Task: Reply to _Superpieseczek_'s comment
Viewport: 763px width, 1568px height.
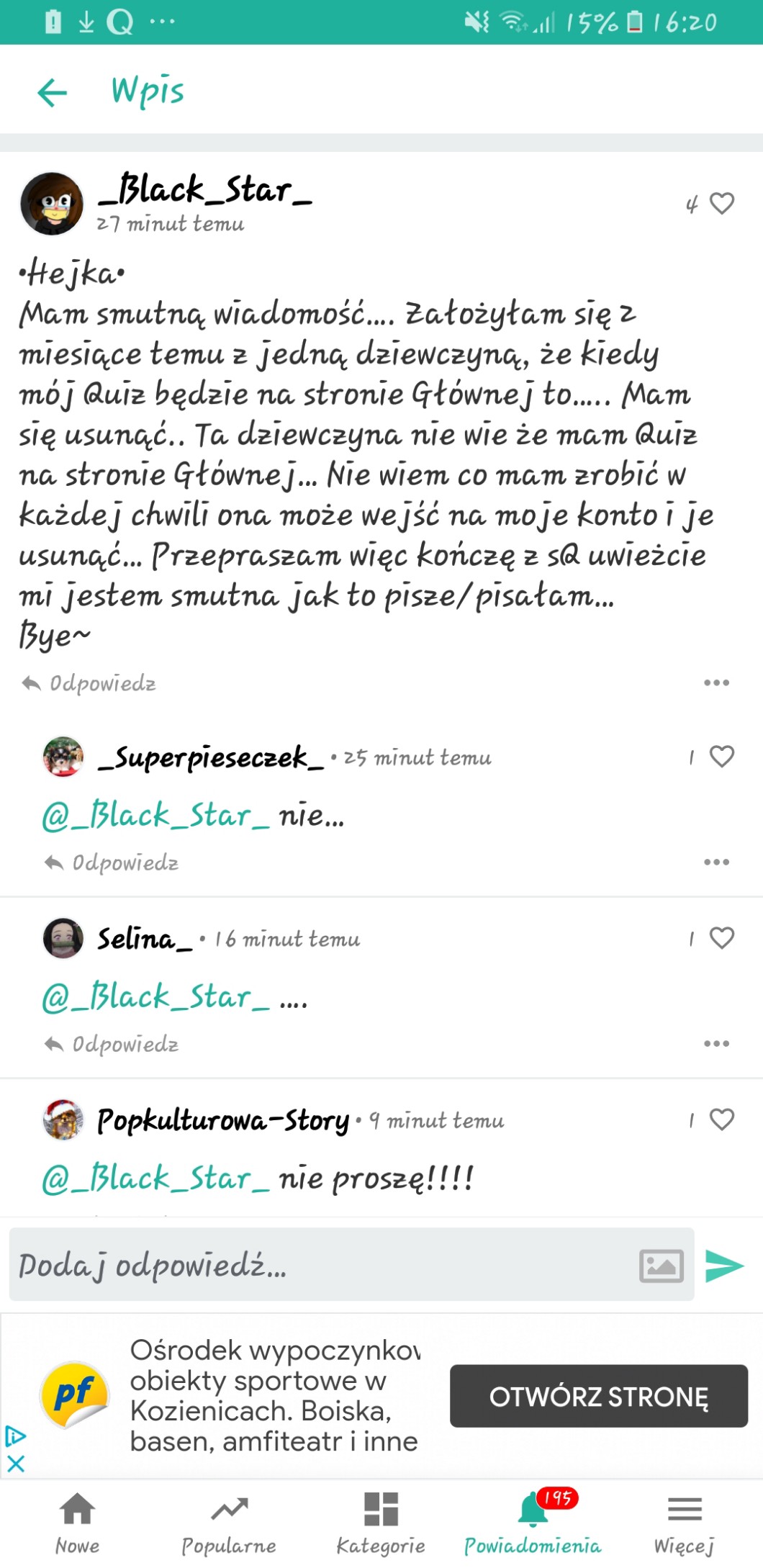Action: (x=112, y=862)
